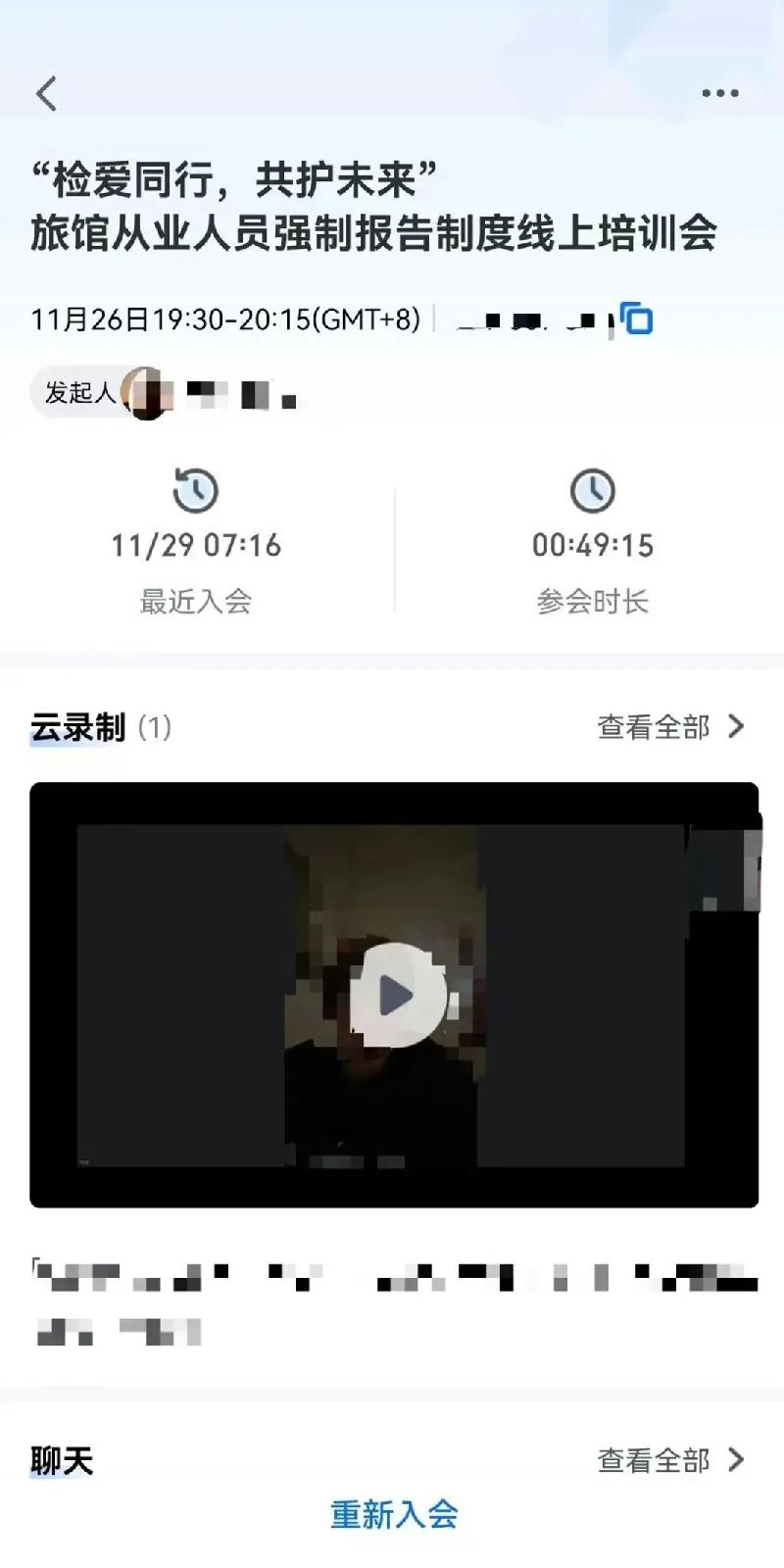
Task: Copy the meeting ID with the copy icon
Action: tap(639, 320)
